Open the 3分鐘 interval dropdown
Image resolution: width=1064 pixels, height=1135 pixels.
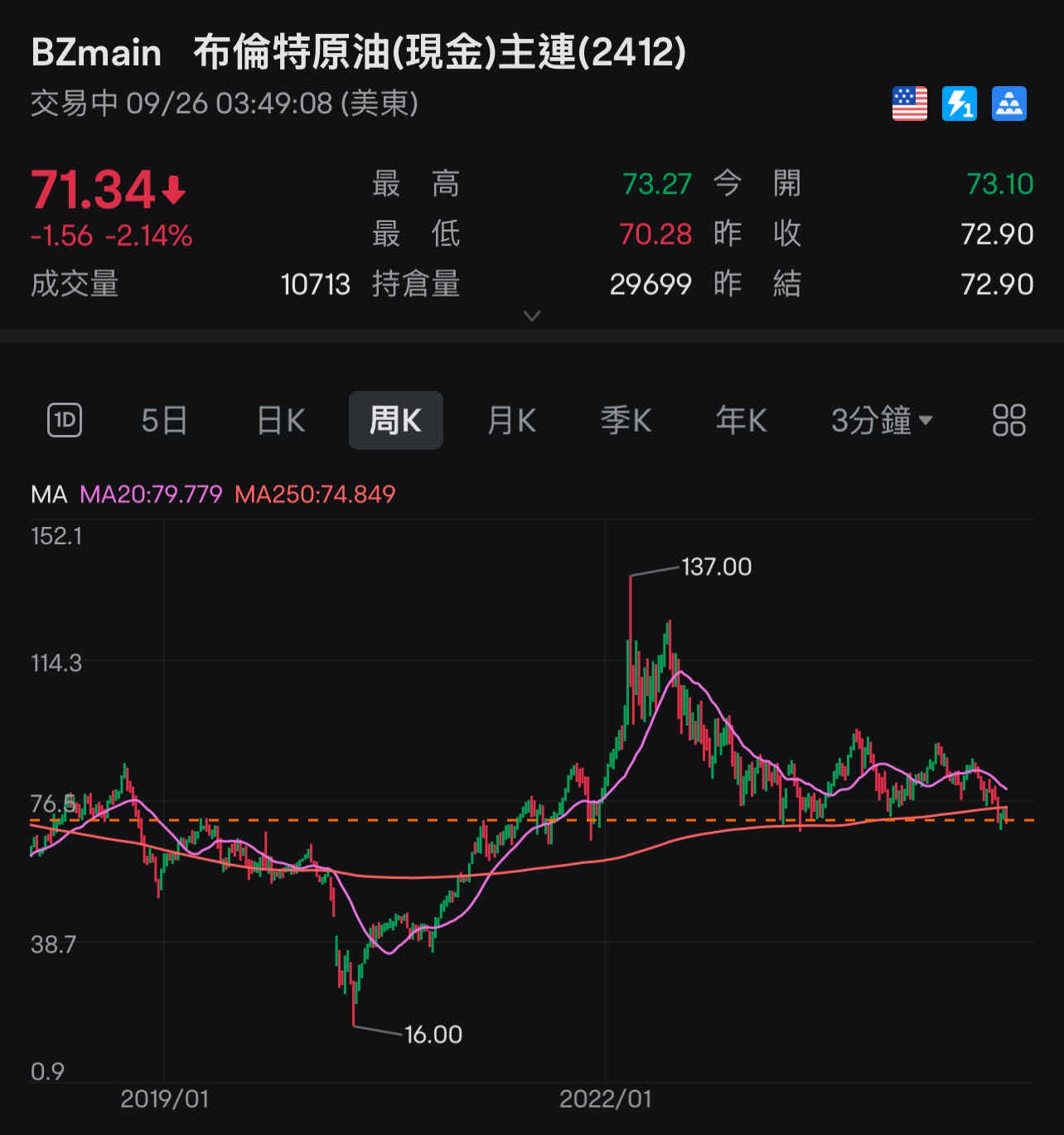click(882, 420)
